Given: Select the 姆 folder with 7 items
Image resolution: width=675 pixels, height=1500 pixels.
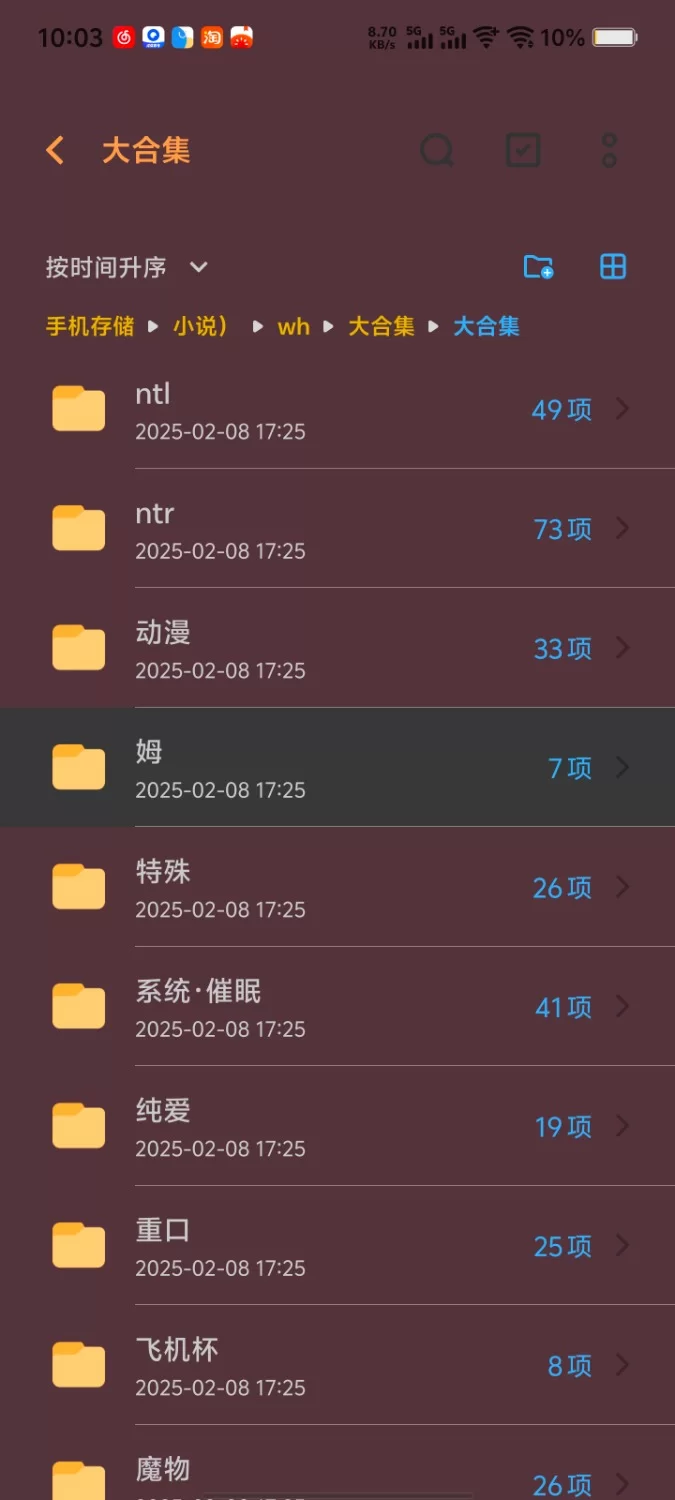Looking at the screenshot, I should click(337, 768).
